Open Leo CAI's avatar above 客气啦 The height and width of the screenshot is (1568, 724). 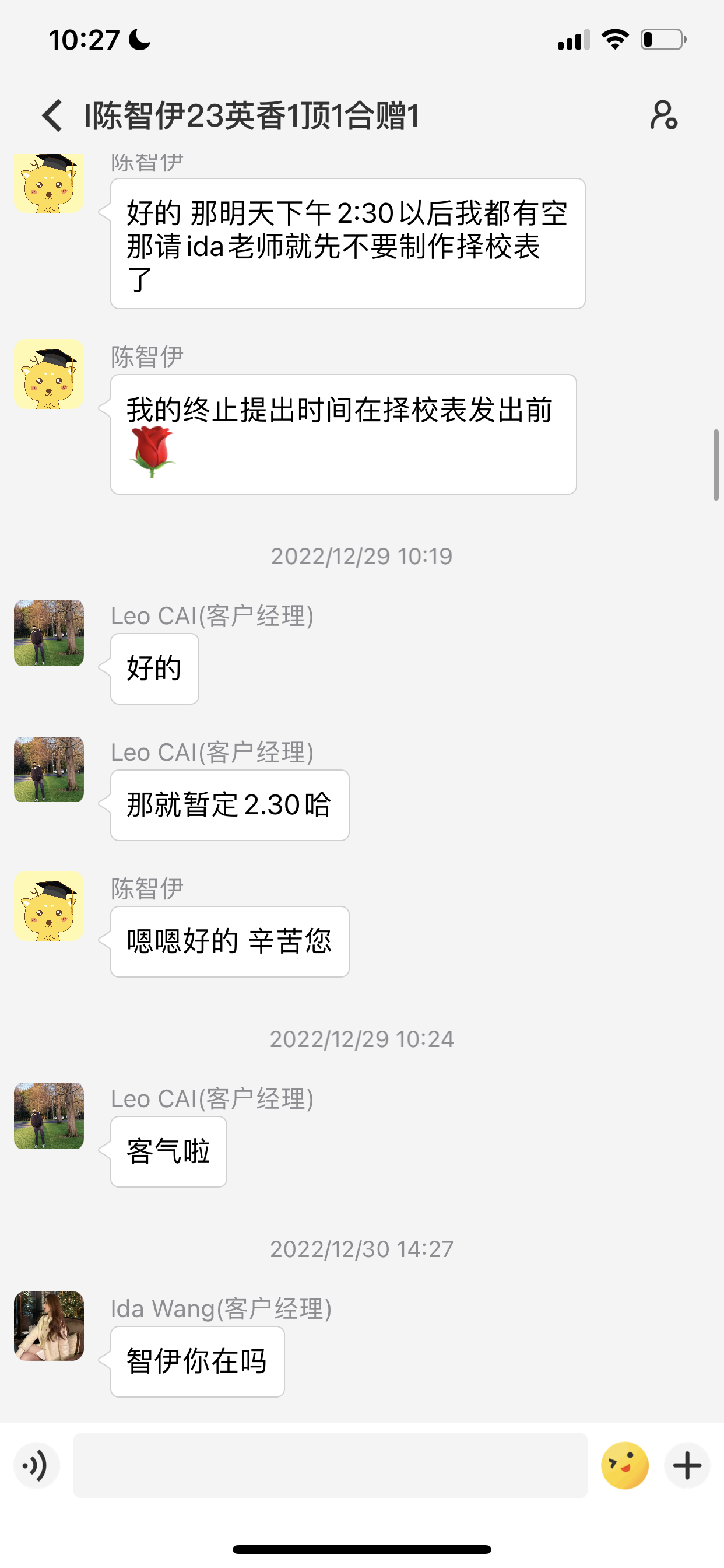pos(48,1115)
